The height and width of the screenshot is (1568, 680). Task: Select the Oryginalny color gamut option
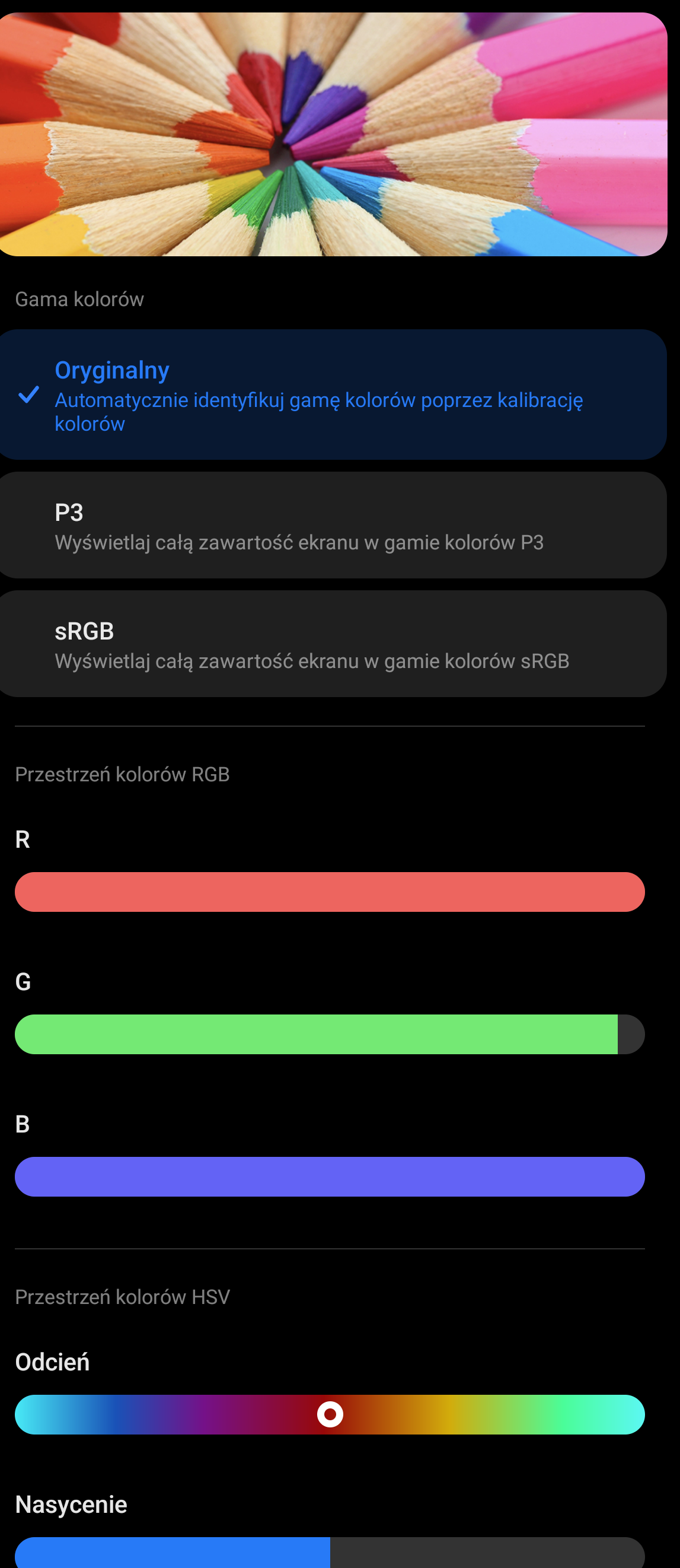click(331, 395)
